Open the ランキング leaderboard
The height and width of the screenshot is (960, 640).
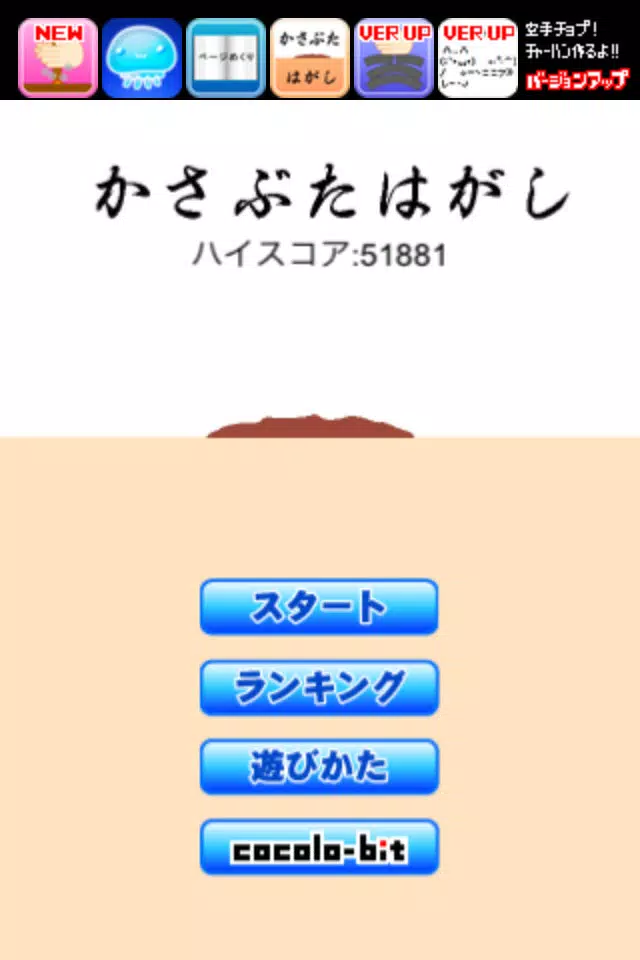click(x=319, y=687)
